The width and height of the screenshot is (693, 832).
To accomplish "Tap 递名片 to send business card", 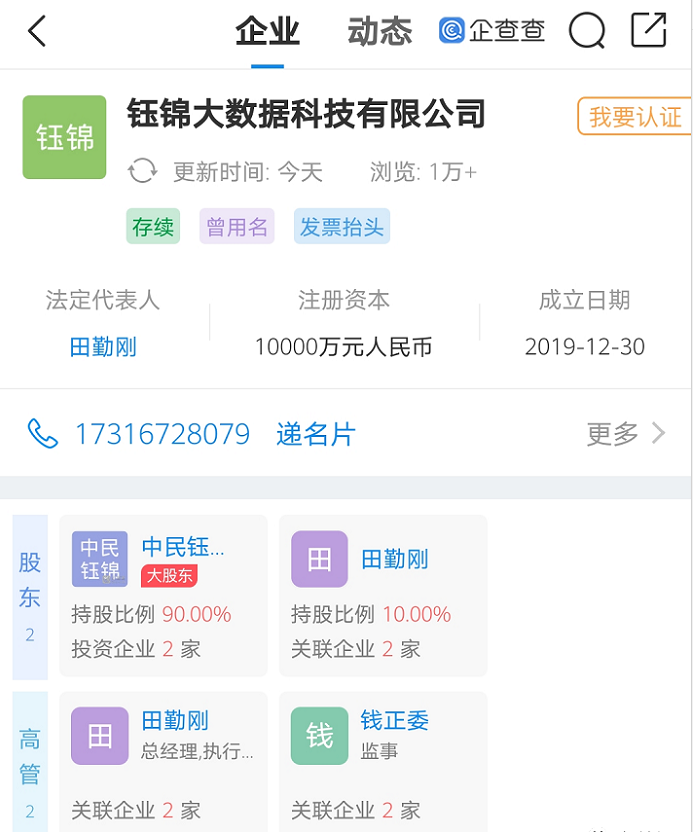I will [316, 434].
